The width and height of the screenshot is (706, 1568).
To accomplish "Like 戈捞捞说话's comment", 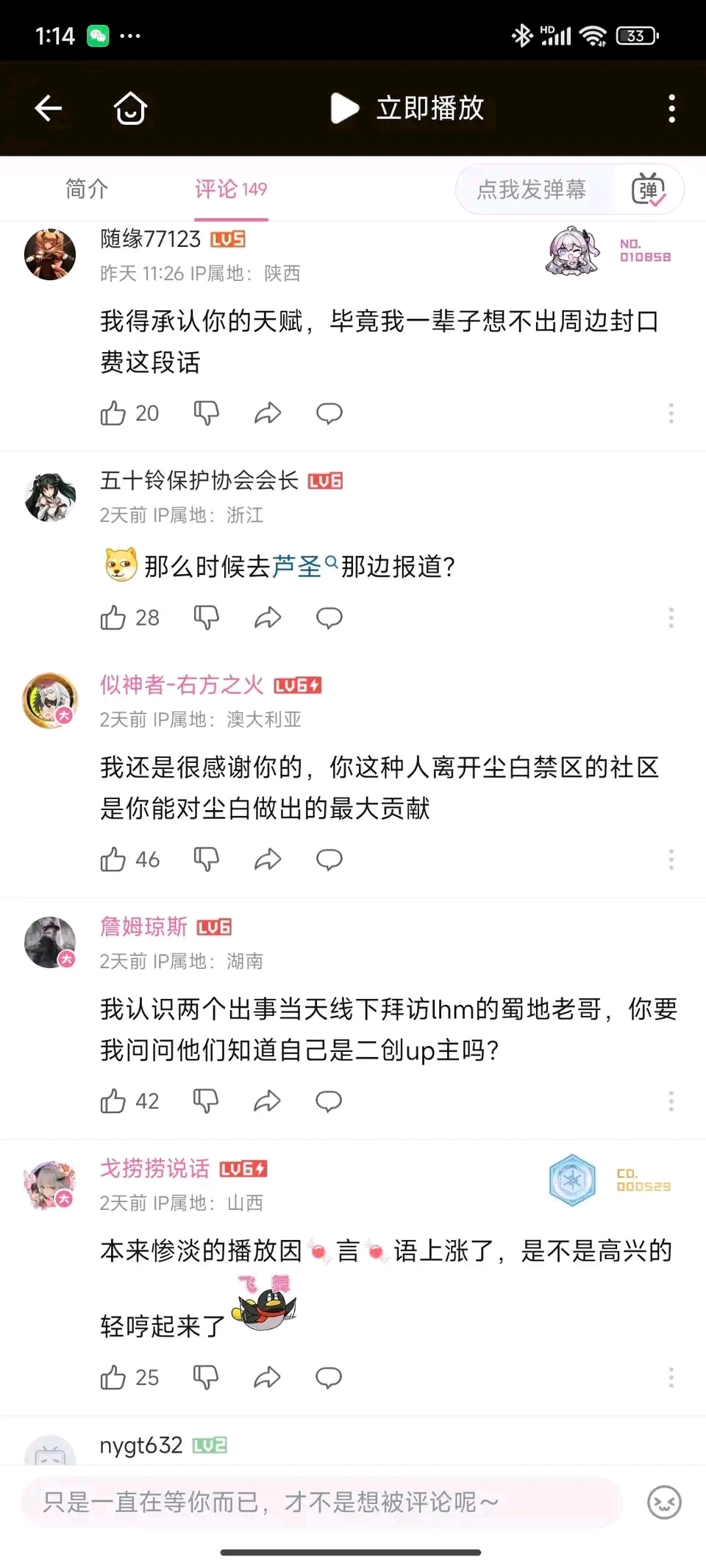I will [x=113, y=1377].
